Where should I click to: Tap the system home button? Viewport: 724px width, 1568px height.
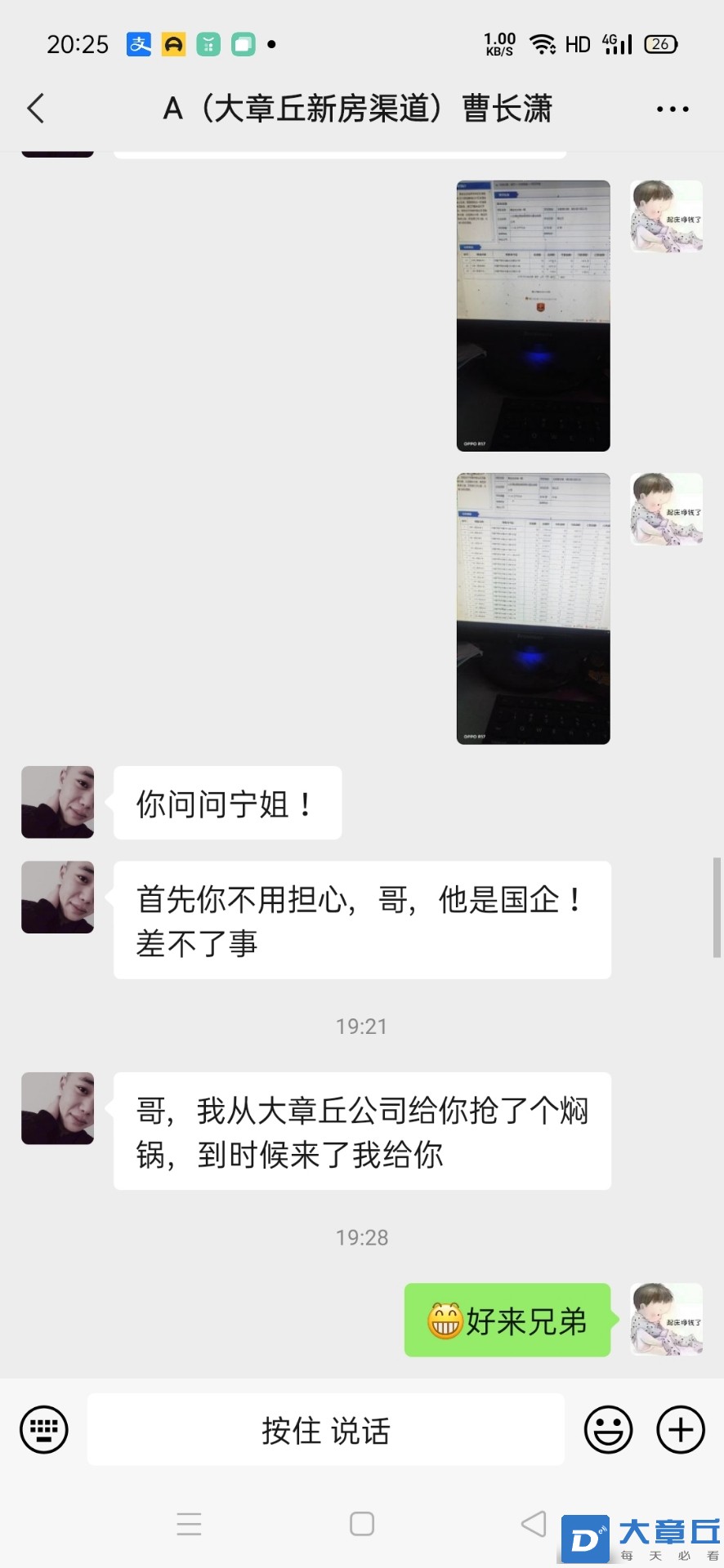[x=361, y=1524]
